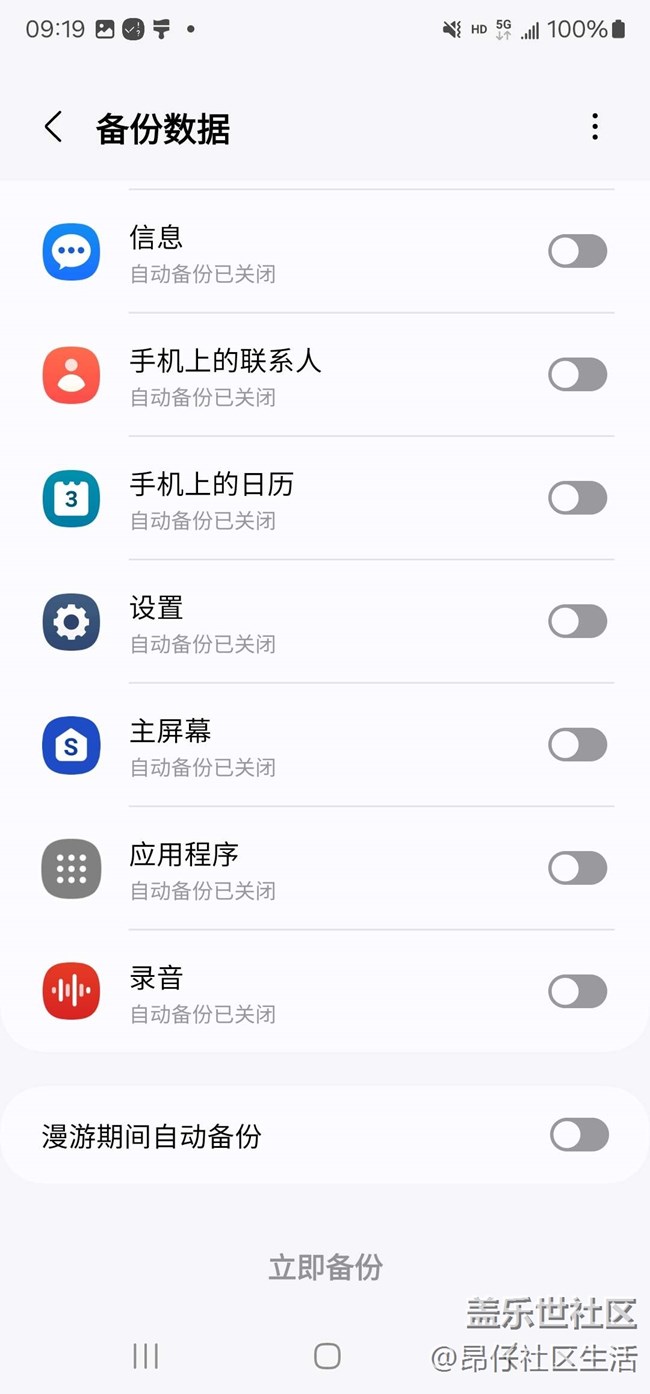Enable the 设置 backup switch

tap(577, 621)
